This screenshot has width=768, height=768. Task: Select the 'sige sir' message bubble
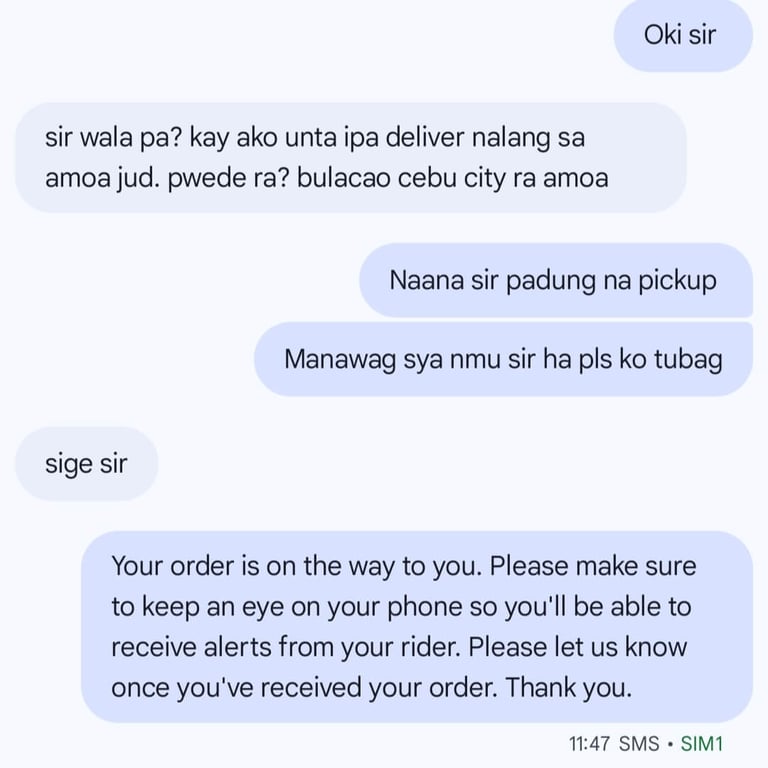coord(87,464)
